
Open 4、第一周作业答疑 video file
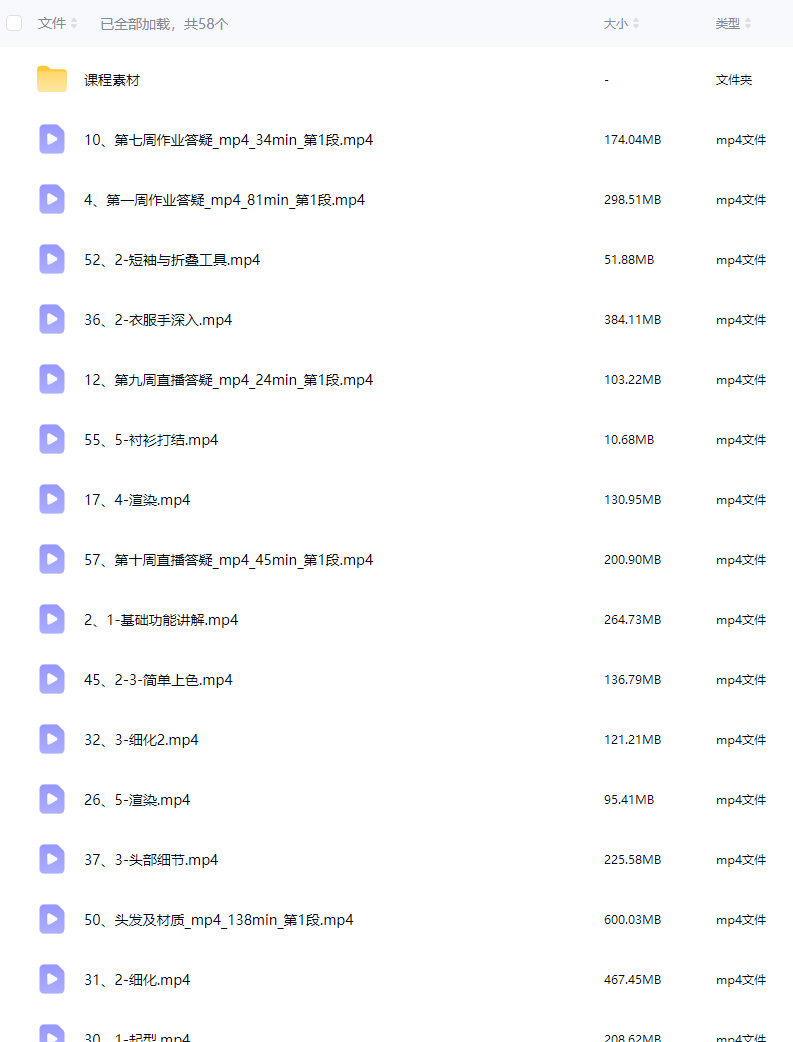[x=224, y=200]
